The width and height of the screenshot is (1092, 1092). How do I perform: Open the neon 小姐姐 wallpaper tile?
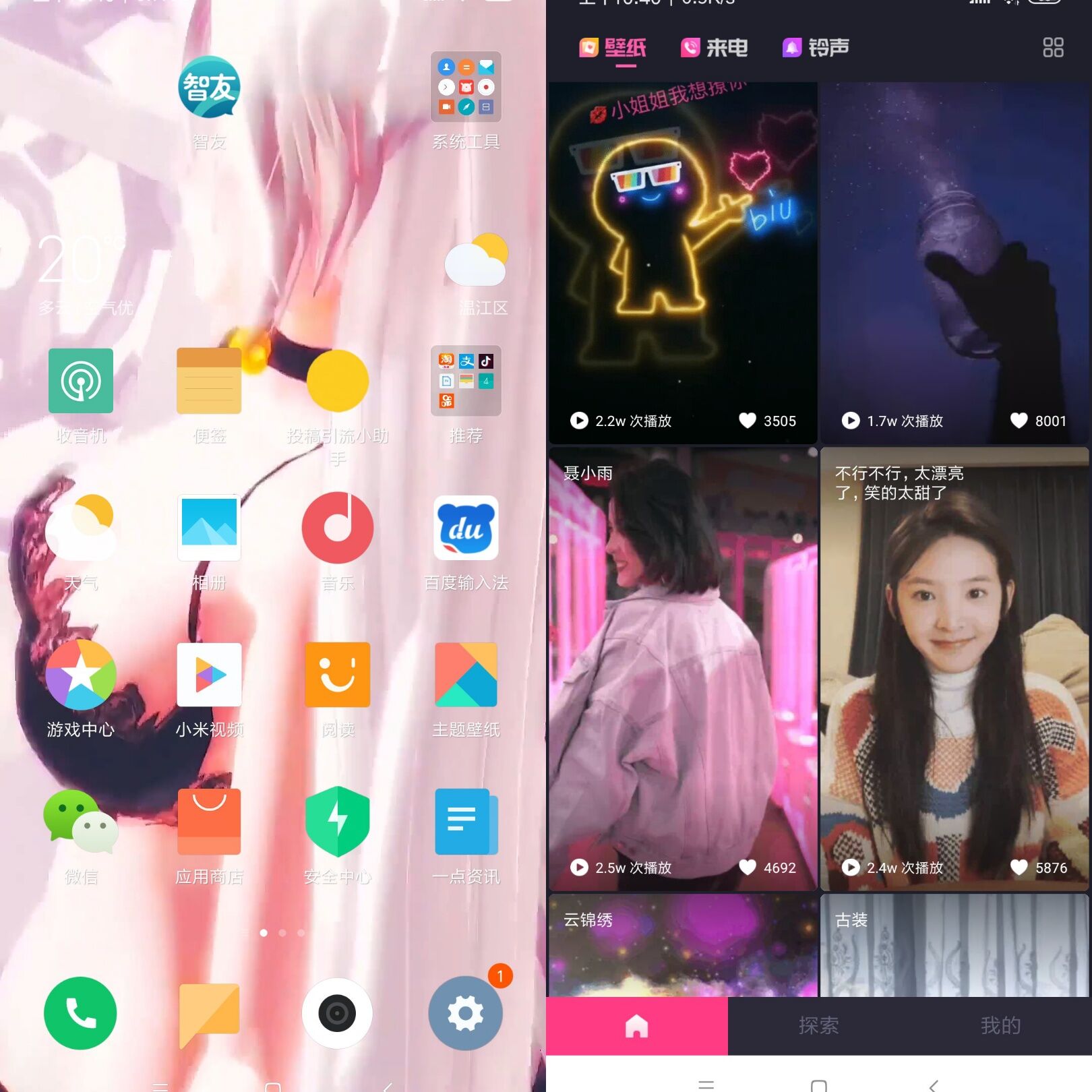click(x=682, y=263)
